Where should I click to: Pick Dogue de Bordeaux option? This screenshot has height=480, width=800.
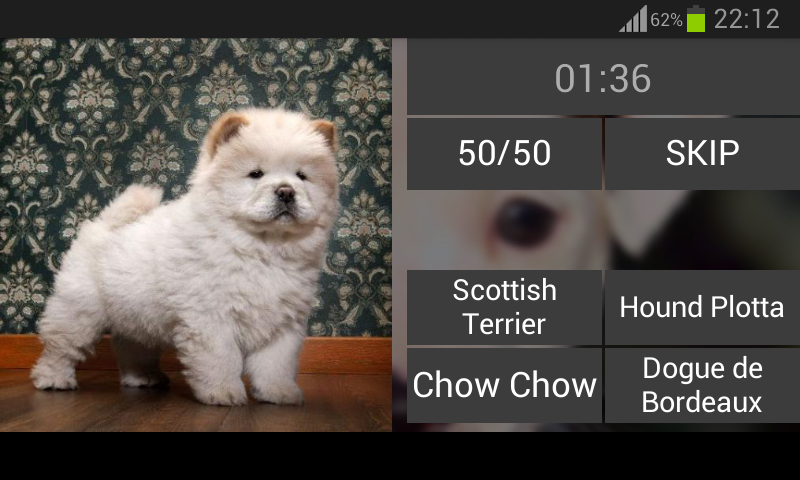point(702,385)
